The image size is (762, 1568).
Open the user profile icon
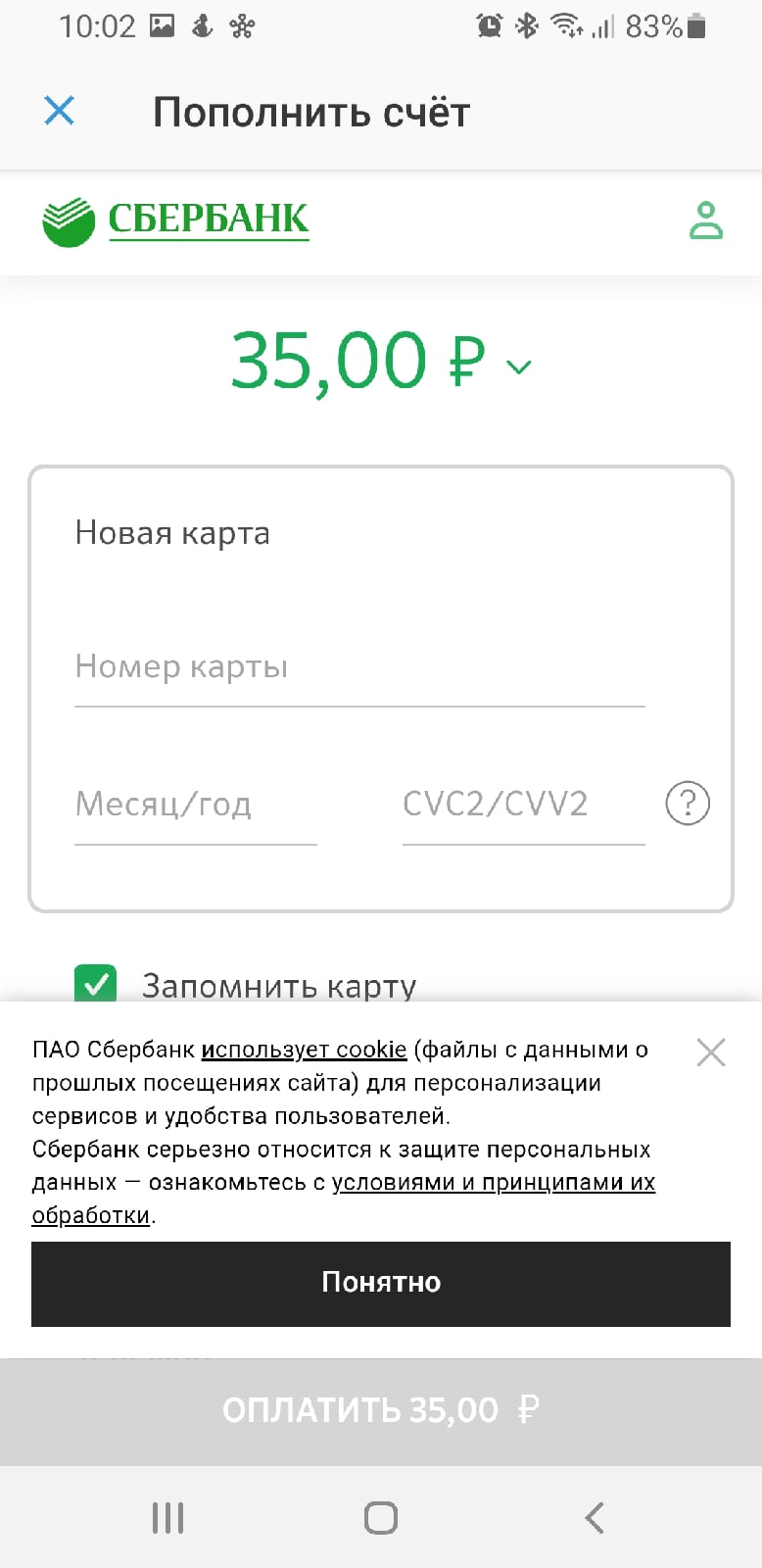tap(705, 220)
